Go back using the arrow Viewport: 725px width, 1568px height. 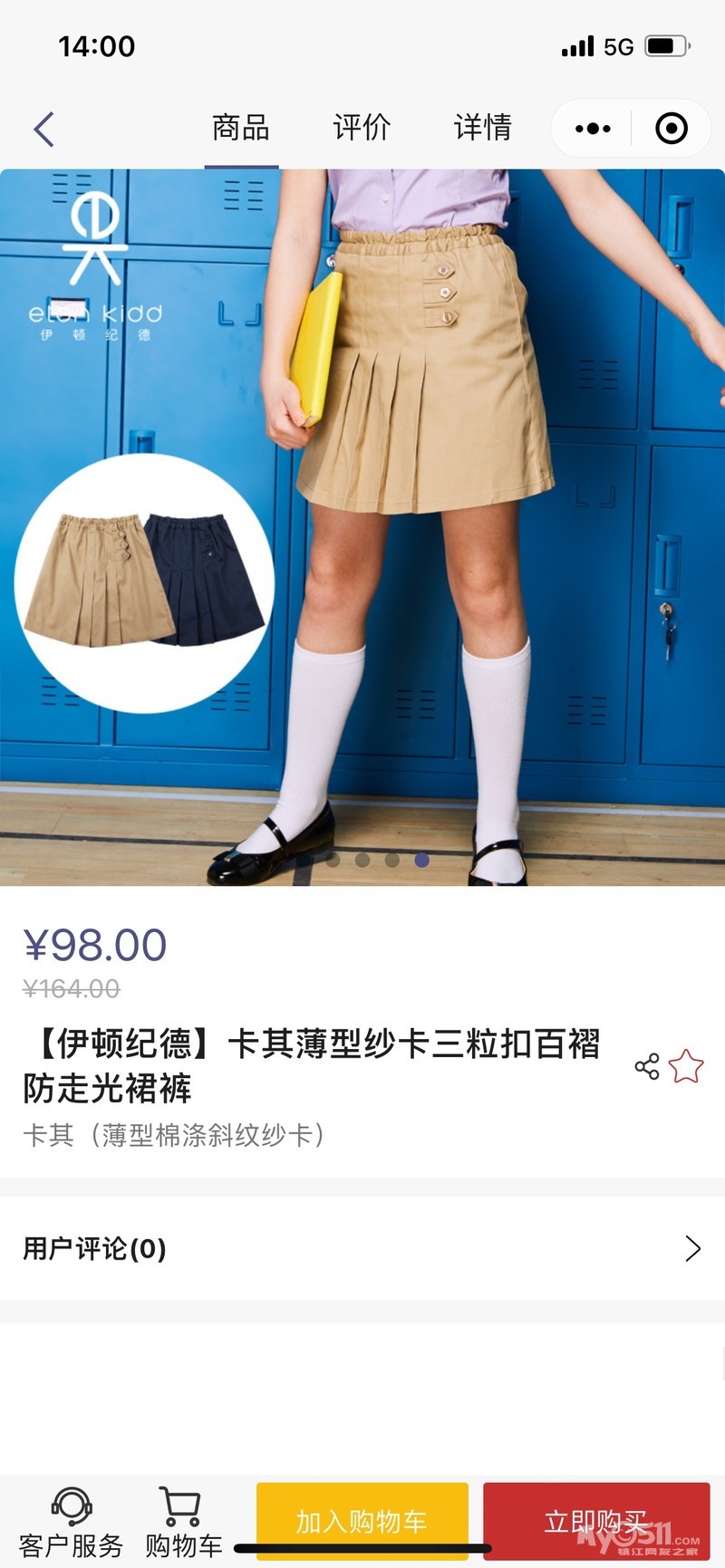[44, 129]
